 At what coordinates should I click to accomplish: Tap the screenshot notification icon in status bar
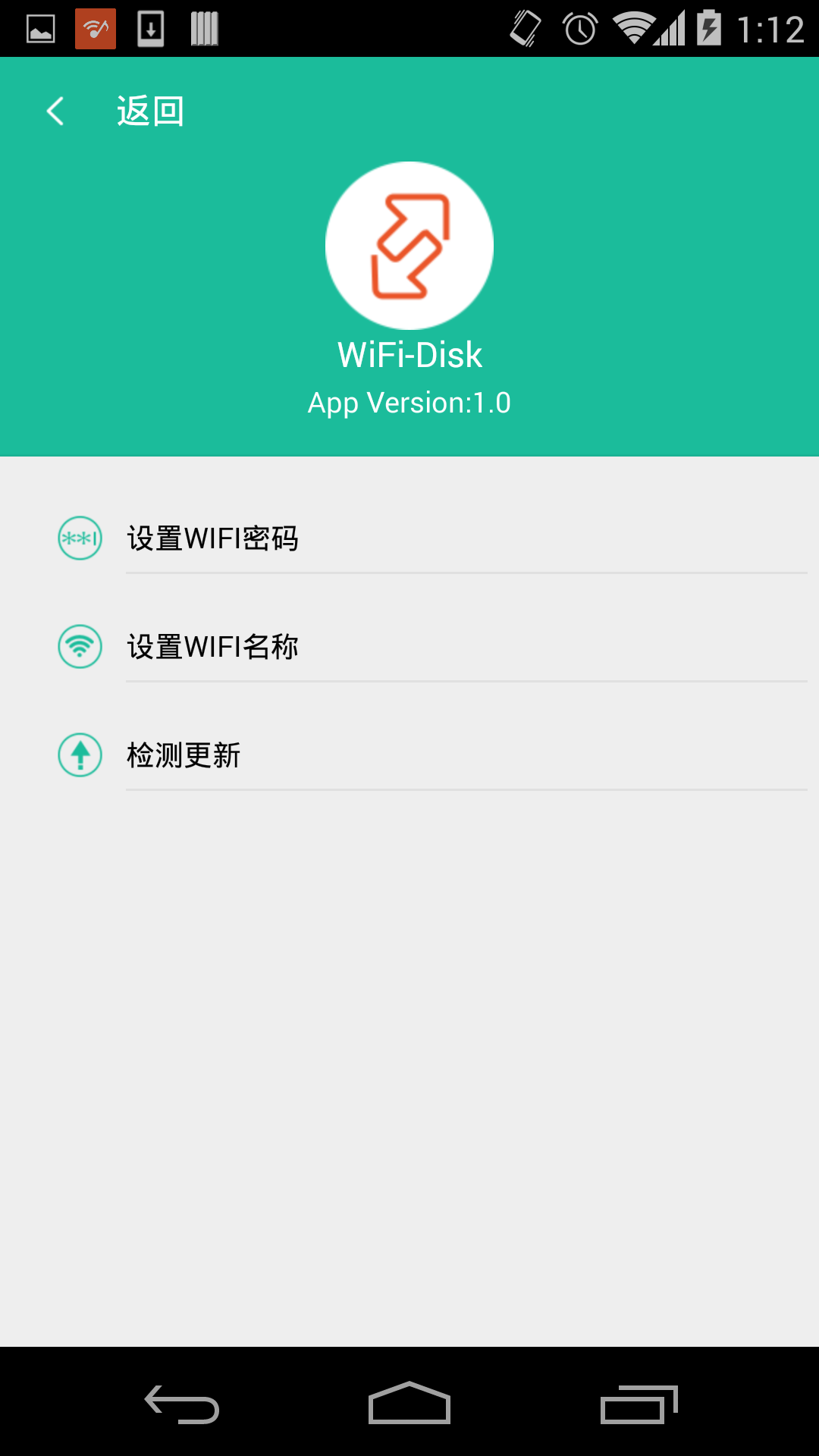click(39, 28)
